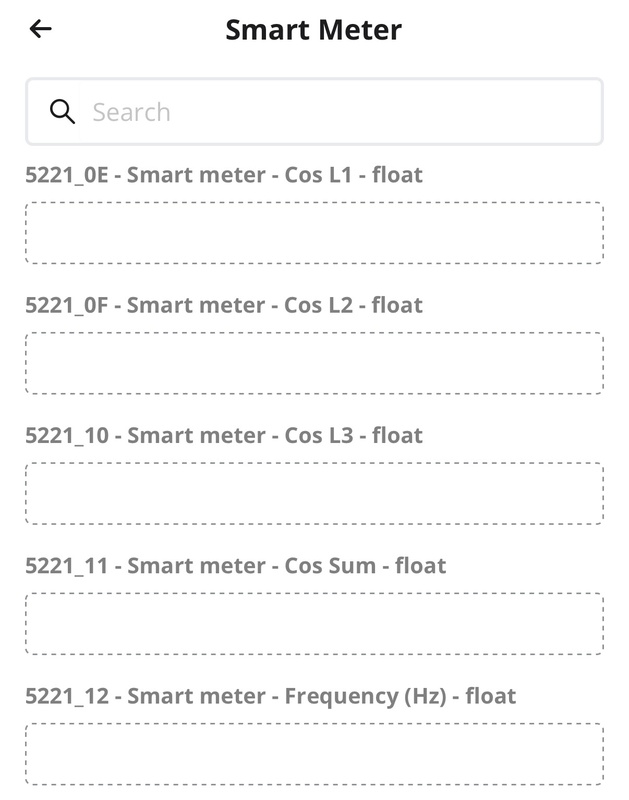
Task: Select the Cos L1 float input box
Action: click(314, 233)
